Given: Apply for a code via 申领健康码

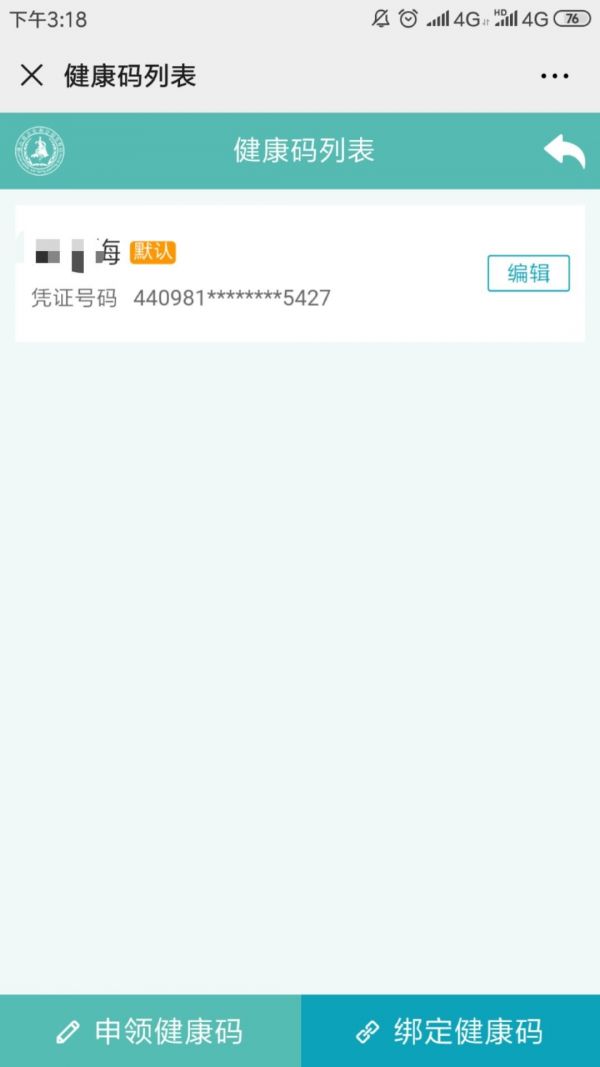Looking at the screenshot, I should click(x=150, y=1031).
